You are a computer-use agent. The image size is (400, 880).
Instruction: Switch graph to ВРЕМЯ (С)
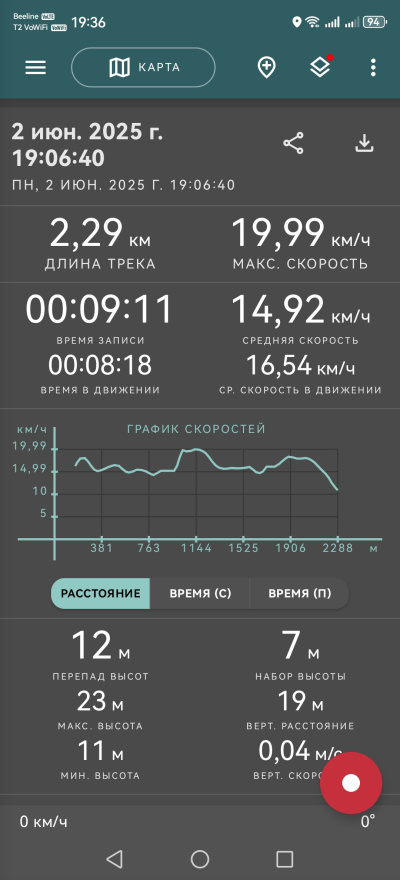tap(200, 594)
